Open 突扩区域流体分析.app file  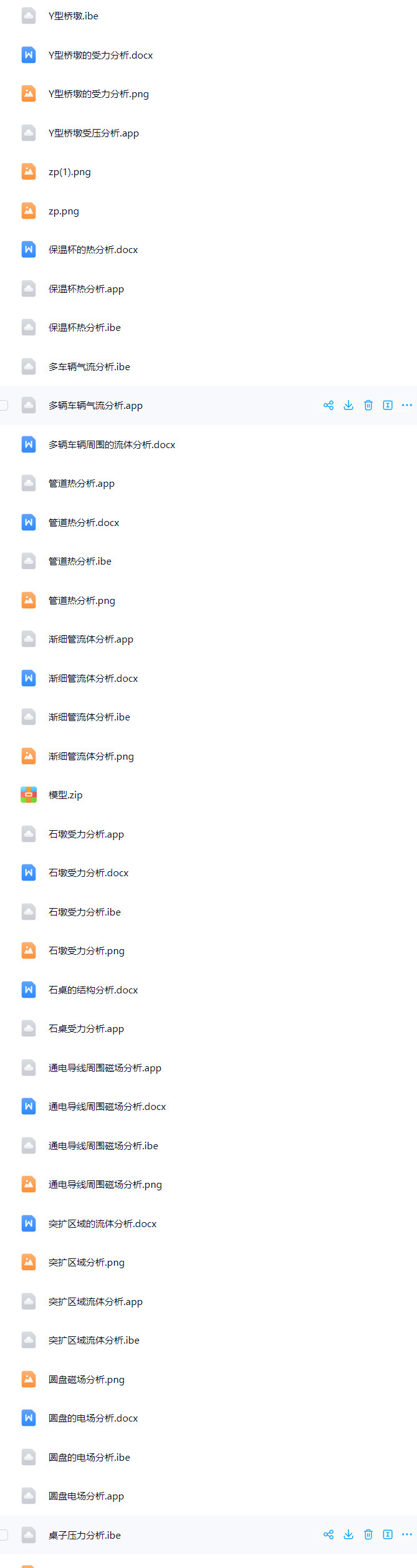pos(95,1301)
